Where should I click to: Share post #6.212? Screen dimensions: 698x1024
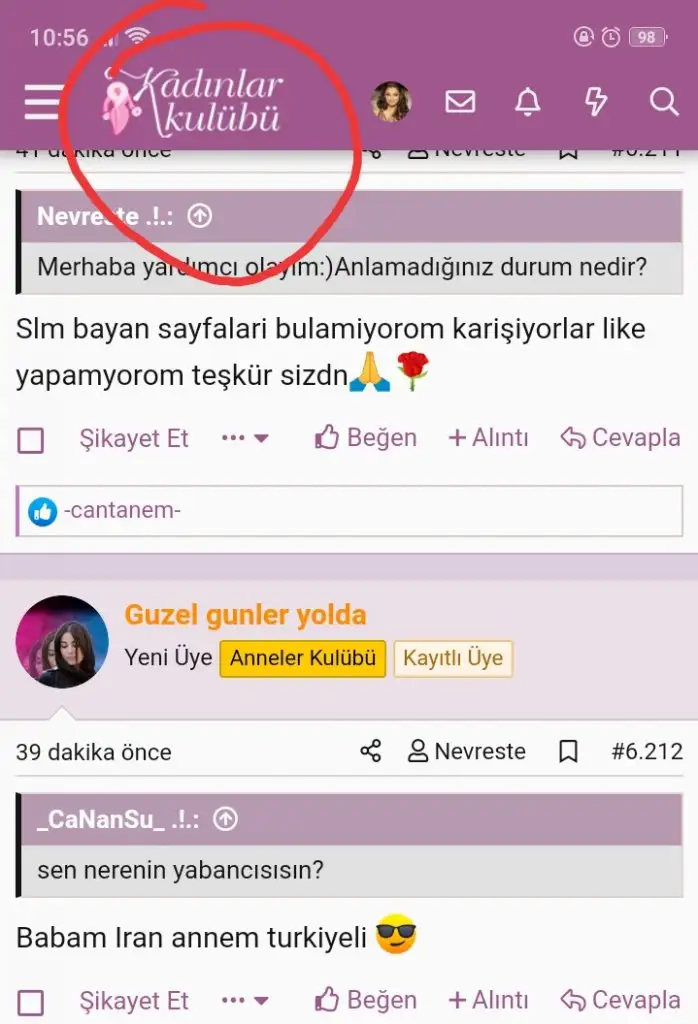point(370,751)
